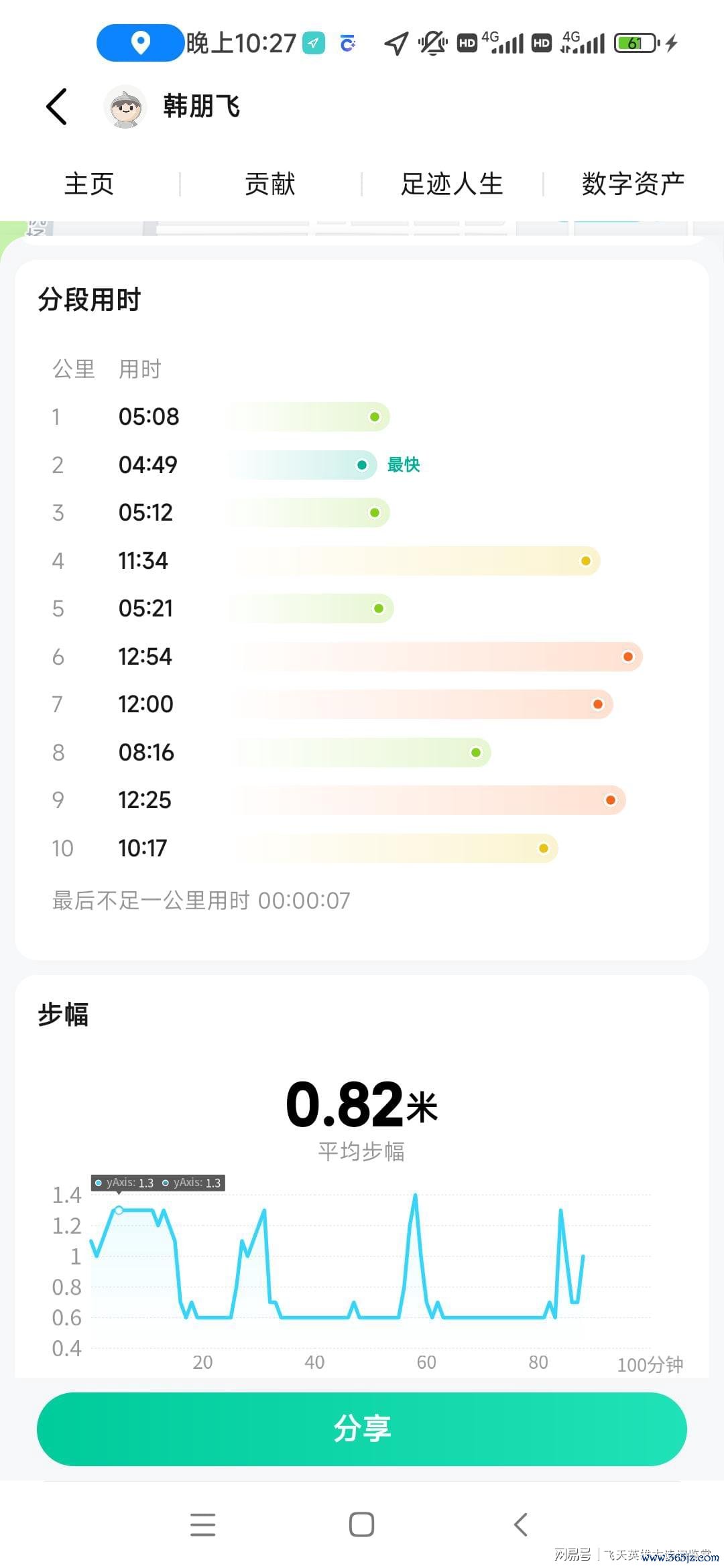Go back using the top-left arrow

tap(57, 107)
